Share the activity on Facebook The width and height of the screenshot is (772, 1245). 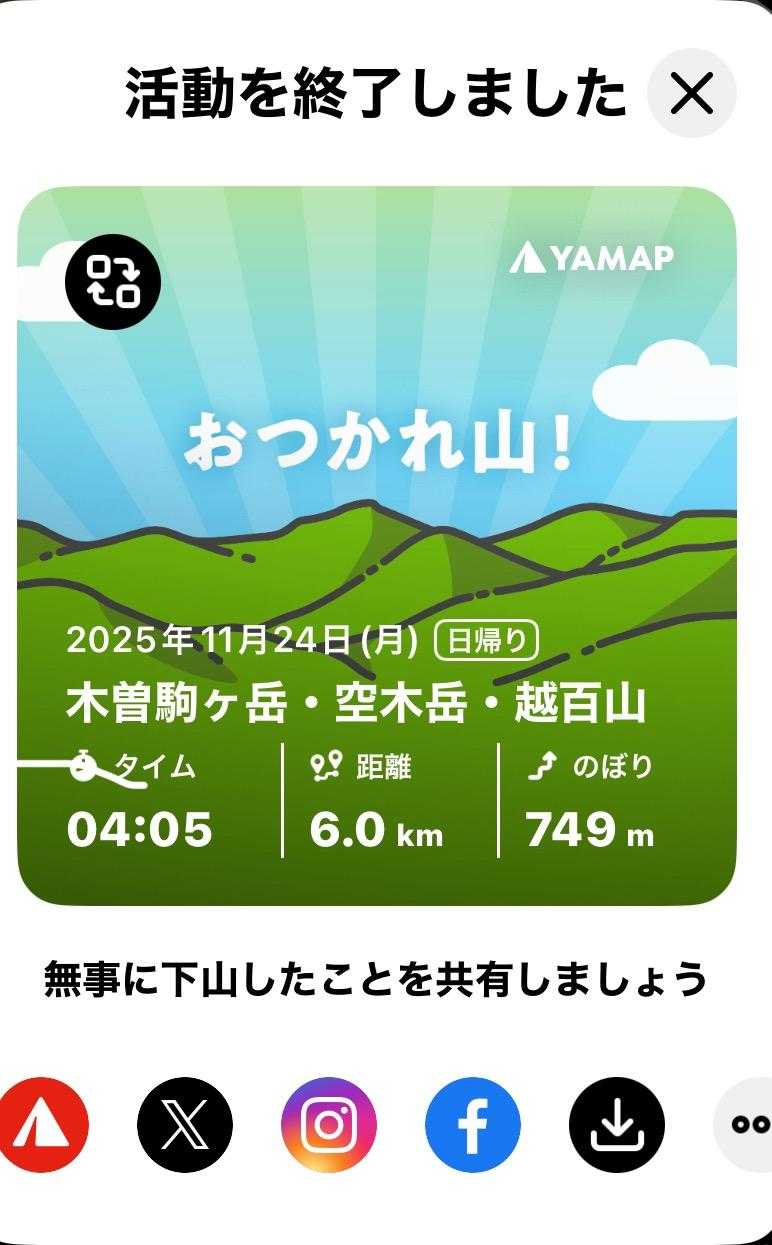[x=473, y=1124]
